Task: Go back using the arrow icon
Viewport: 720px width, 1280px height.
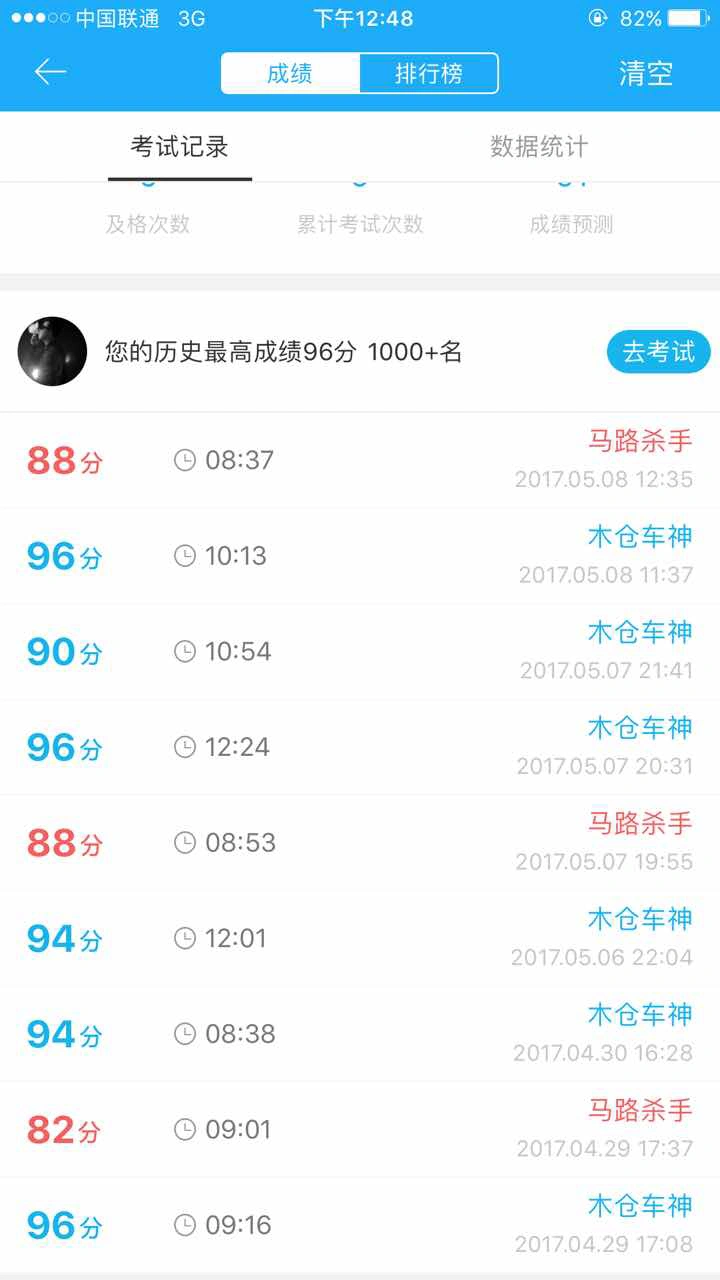Action: pyautogui.click(x=49, y=72)
